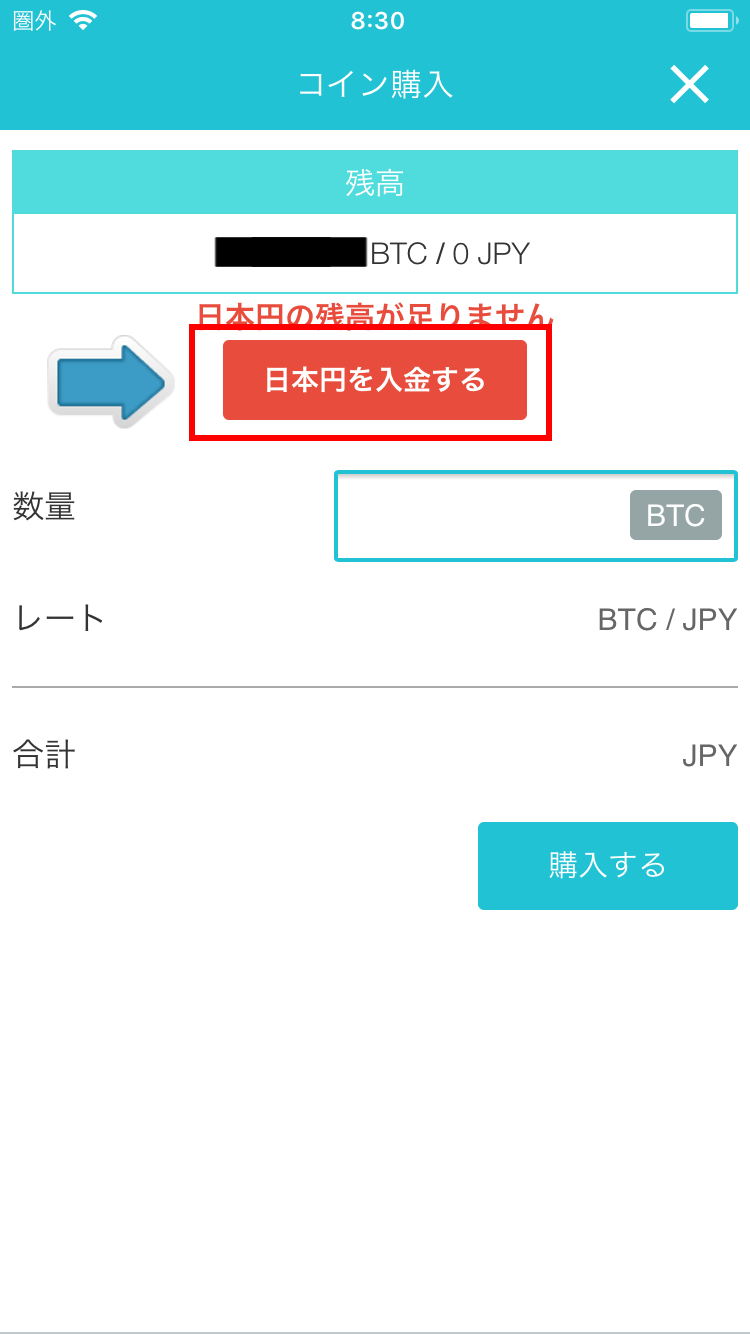Tap the 購入する button
The height and width of the screenshot is (1334, 750).
608,865
